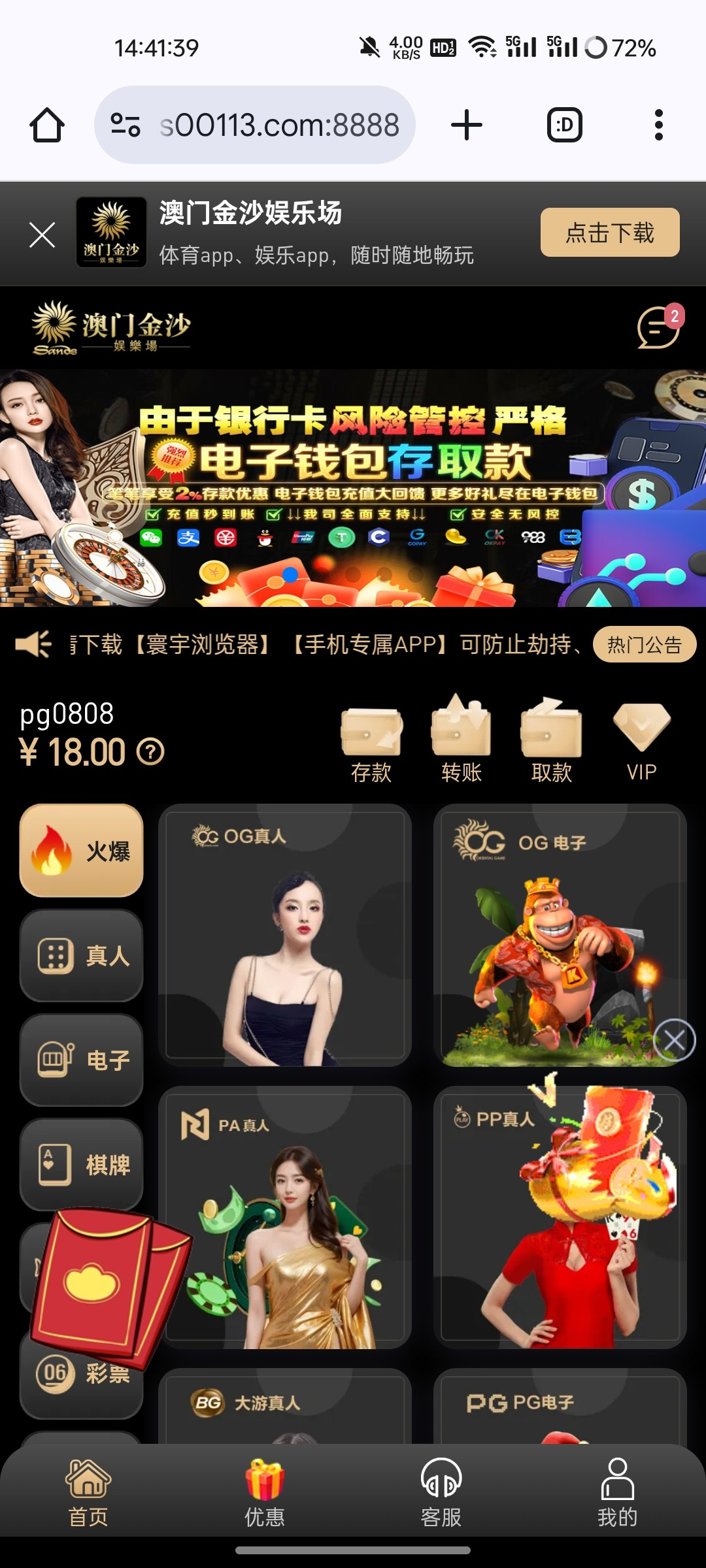The height and width of the screenshot is (1568, 706).
Task: Open the 存款 deposit page
Action: click(371, 740)
